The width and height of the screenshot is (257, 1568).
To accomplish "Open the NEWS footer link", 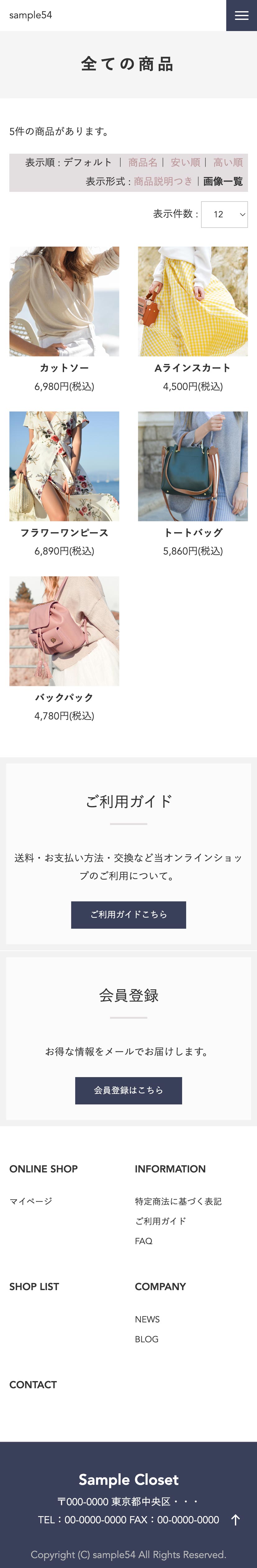I will click(x=147, y=1319).
